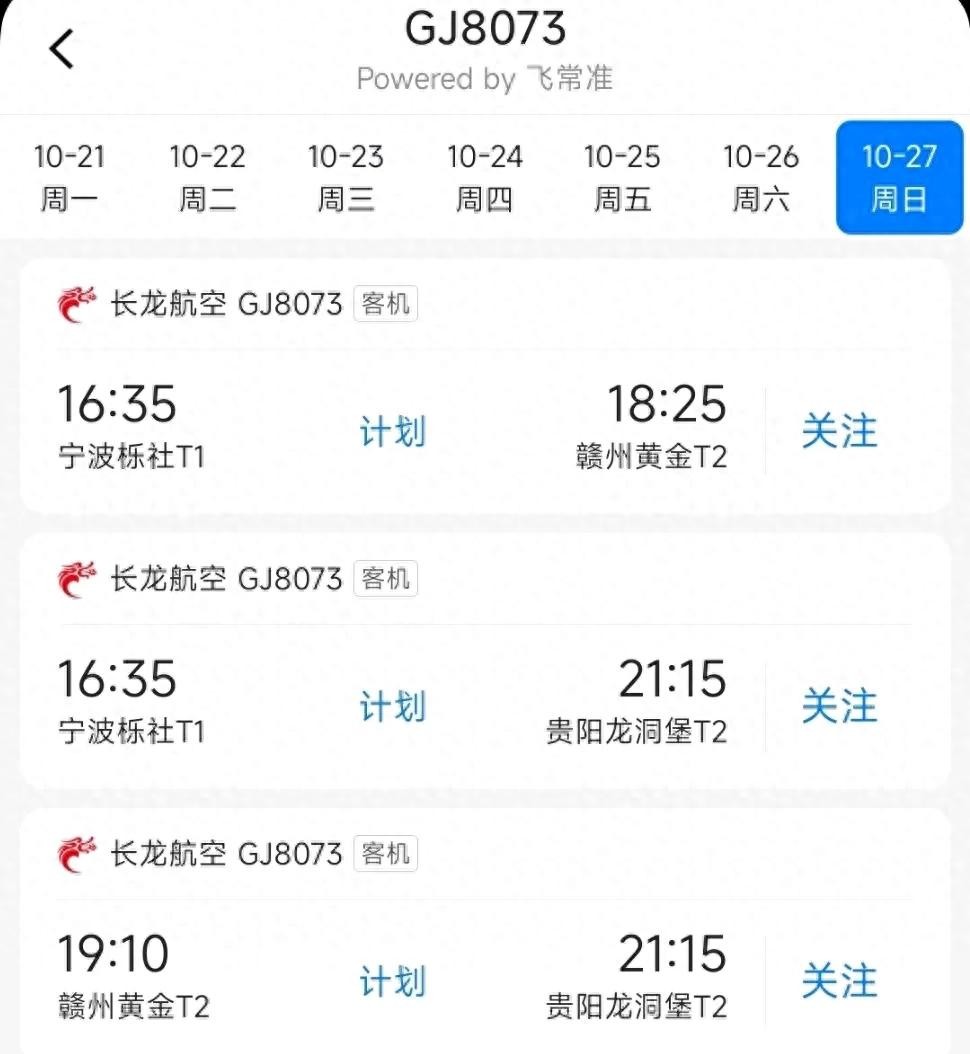The height and width of the screenshot is (1054, 970).
Task: Open the 10-24 周四 date tab
Action: pyautogui.click(x=484, y=178)
